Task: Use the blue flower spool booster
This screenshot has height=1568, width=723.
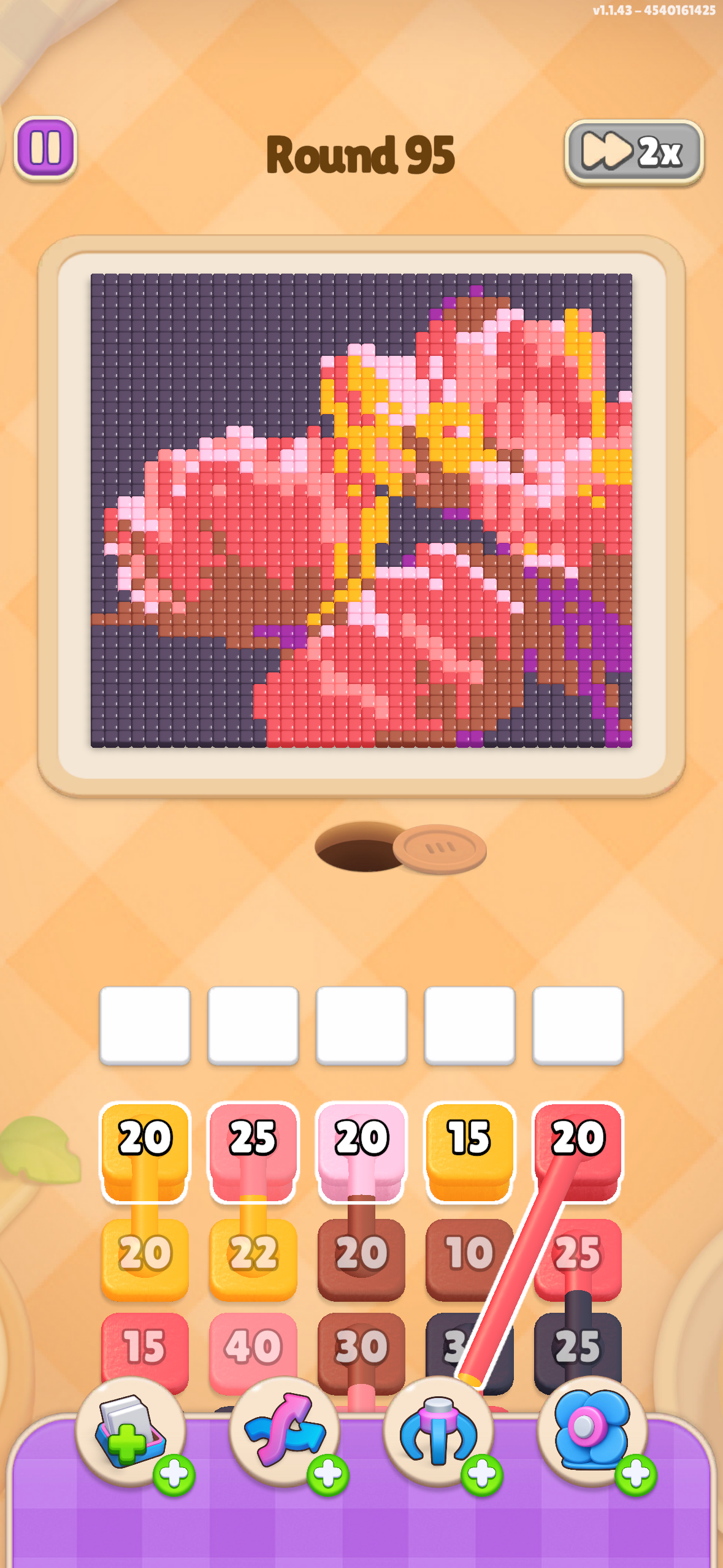Action: point(592,1432)
